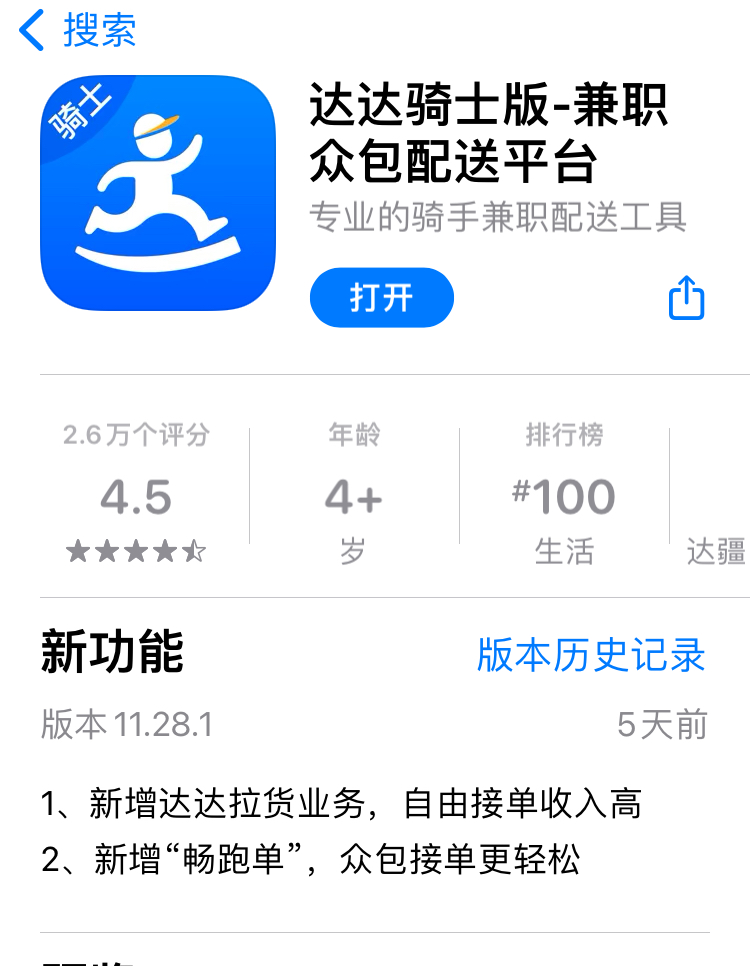View the 2.6万个评分 ratings
Viewport: 750px width, 966px height.
coord(136,497)
